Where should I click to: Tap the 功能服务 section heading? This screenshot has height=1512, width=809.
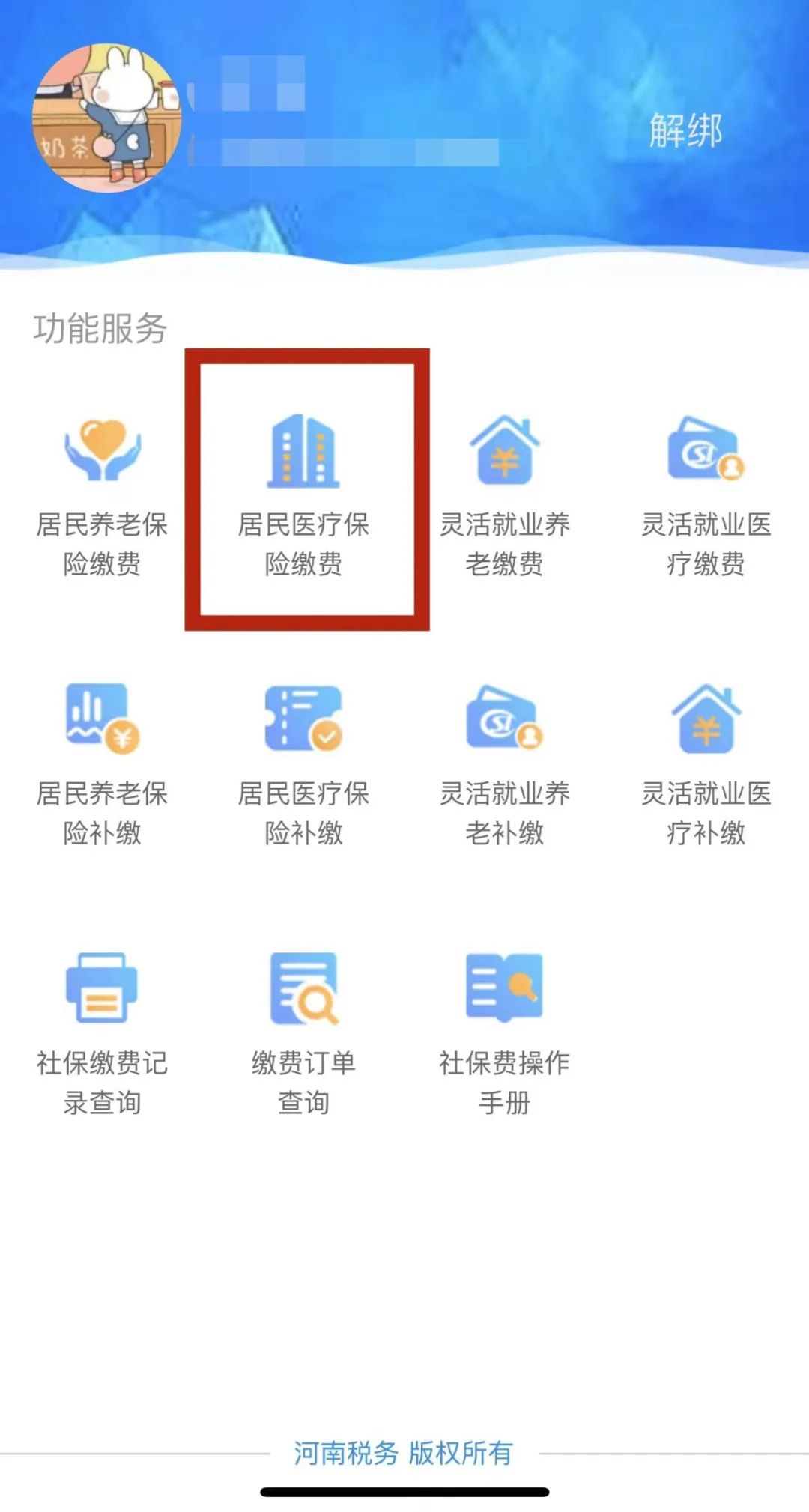pos(101,326)
